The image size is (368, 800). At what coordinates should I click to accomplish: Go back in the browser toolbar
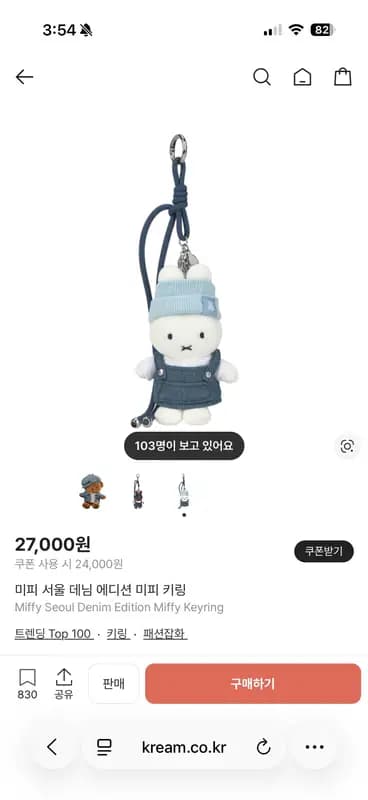(52, 747)
